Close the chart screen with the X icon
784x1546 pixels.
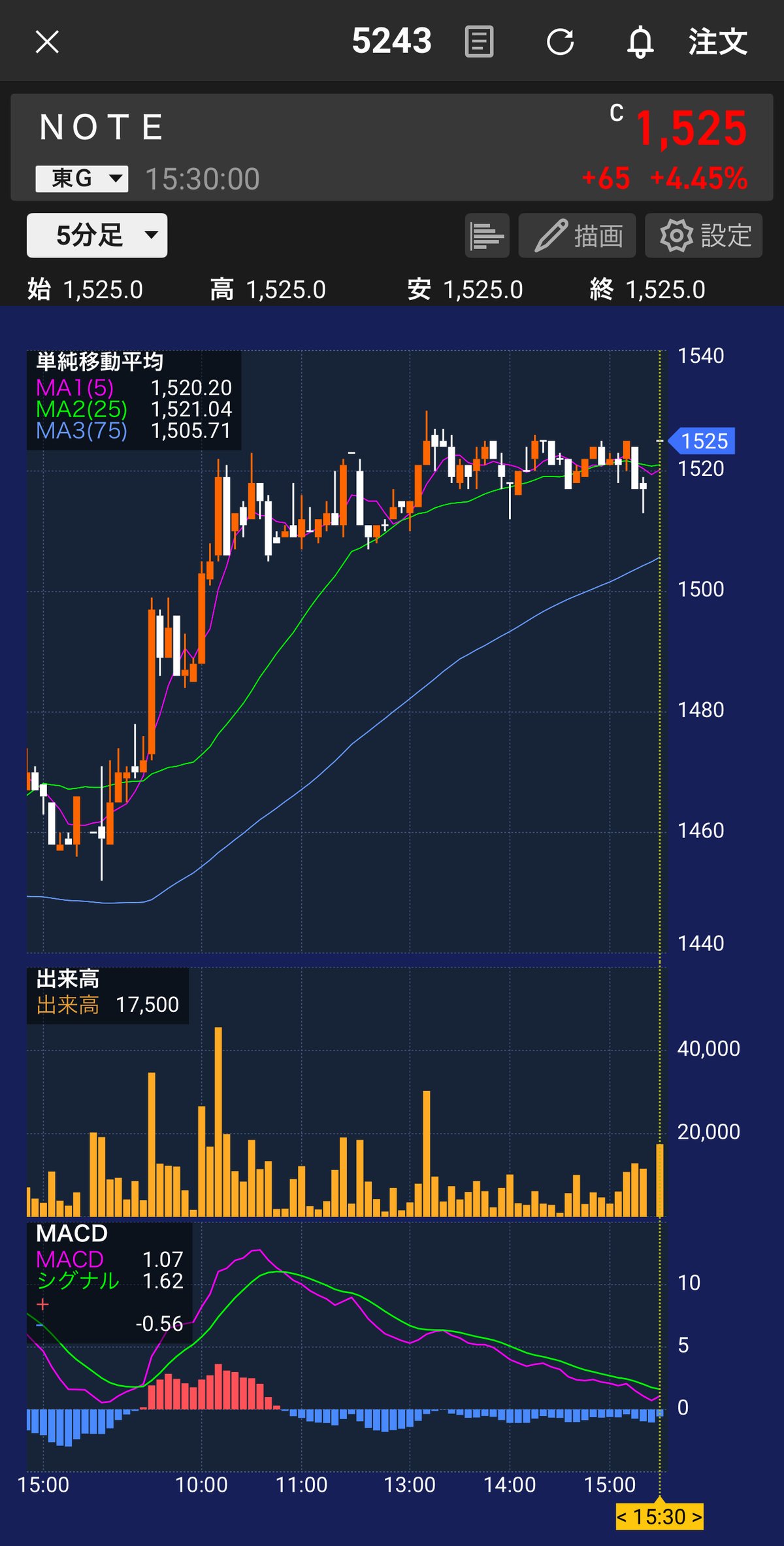click(x=46, y=43)
